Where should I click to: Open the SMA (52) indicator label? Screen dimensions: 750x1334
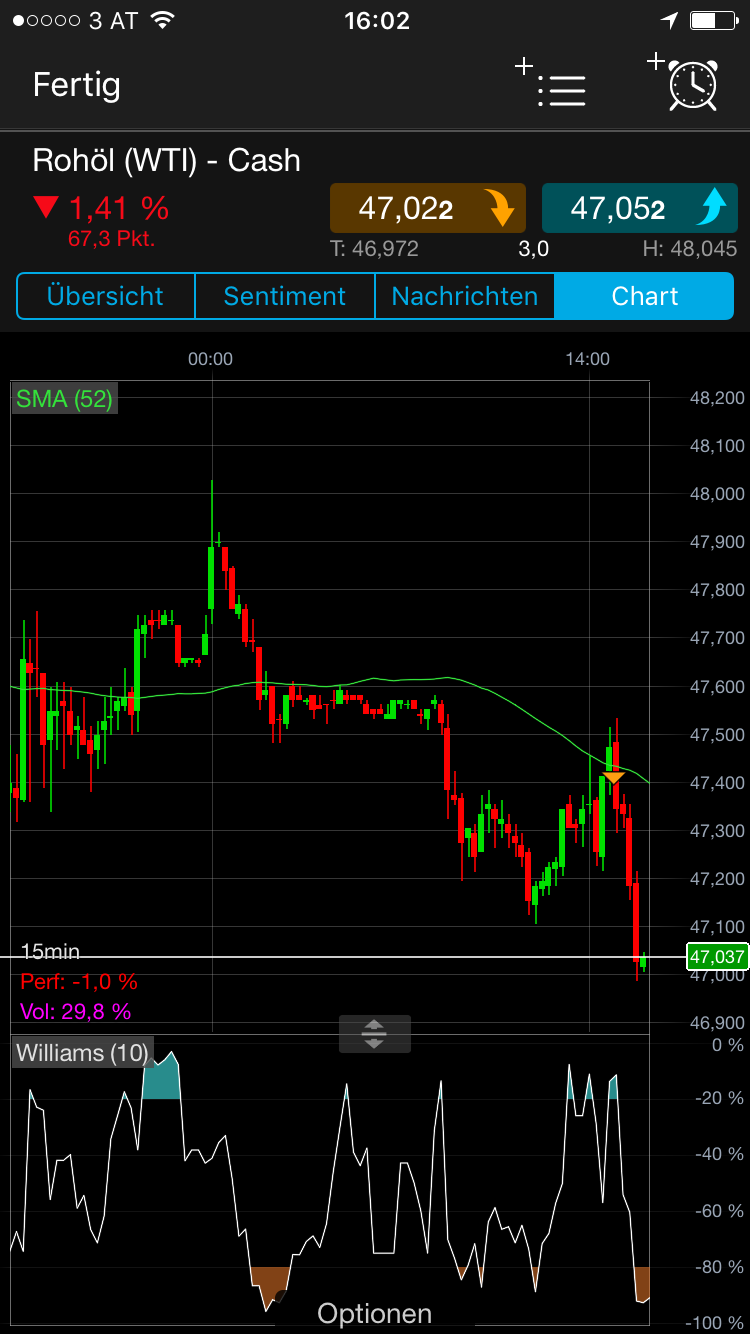point(64,398)
